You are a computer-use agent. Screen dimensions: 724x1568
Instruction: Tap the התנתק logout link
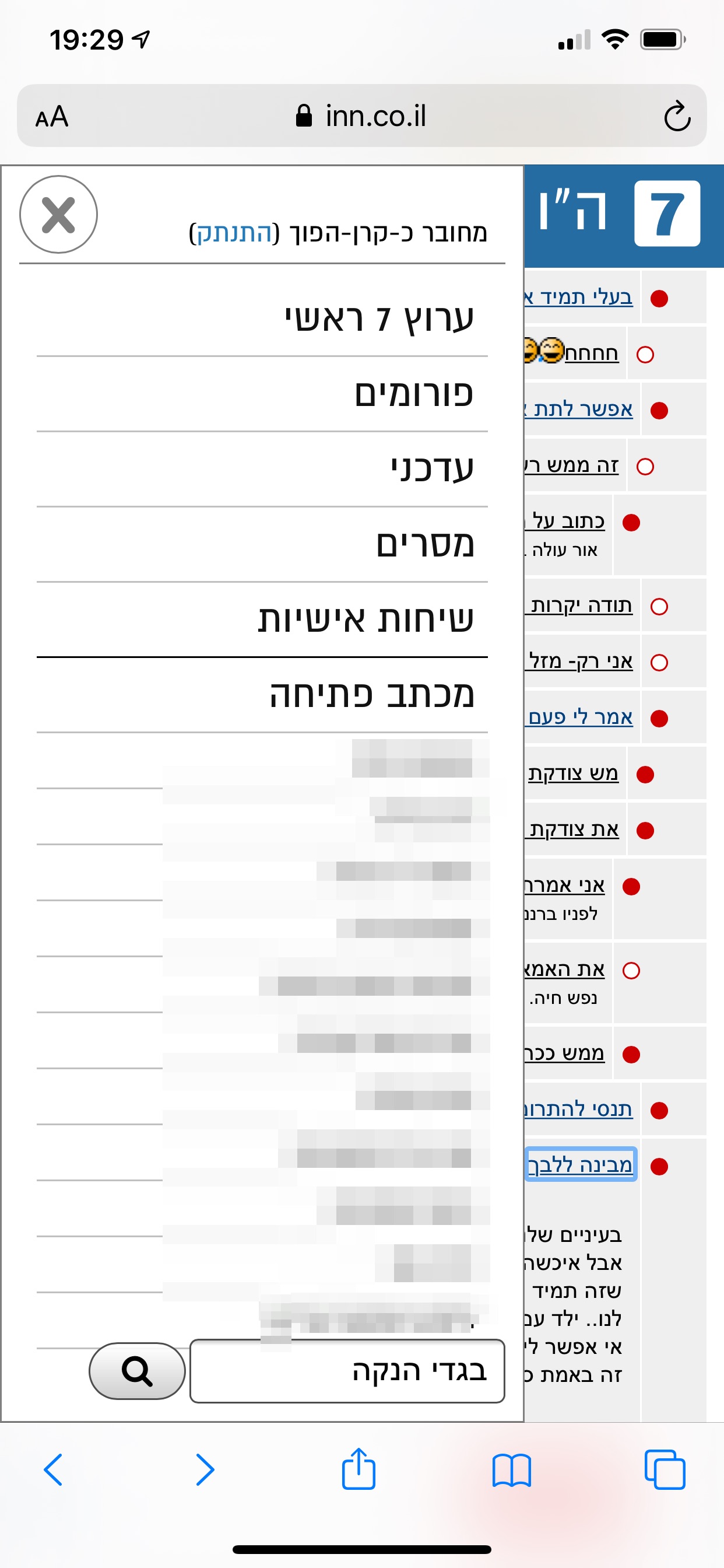pos(234,233)
